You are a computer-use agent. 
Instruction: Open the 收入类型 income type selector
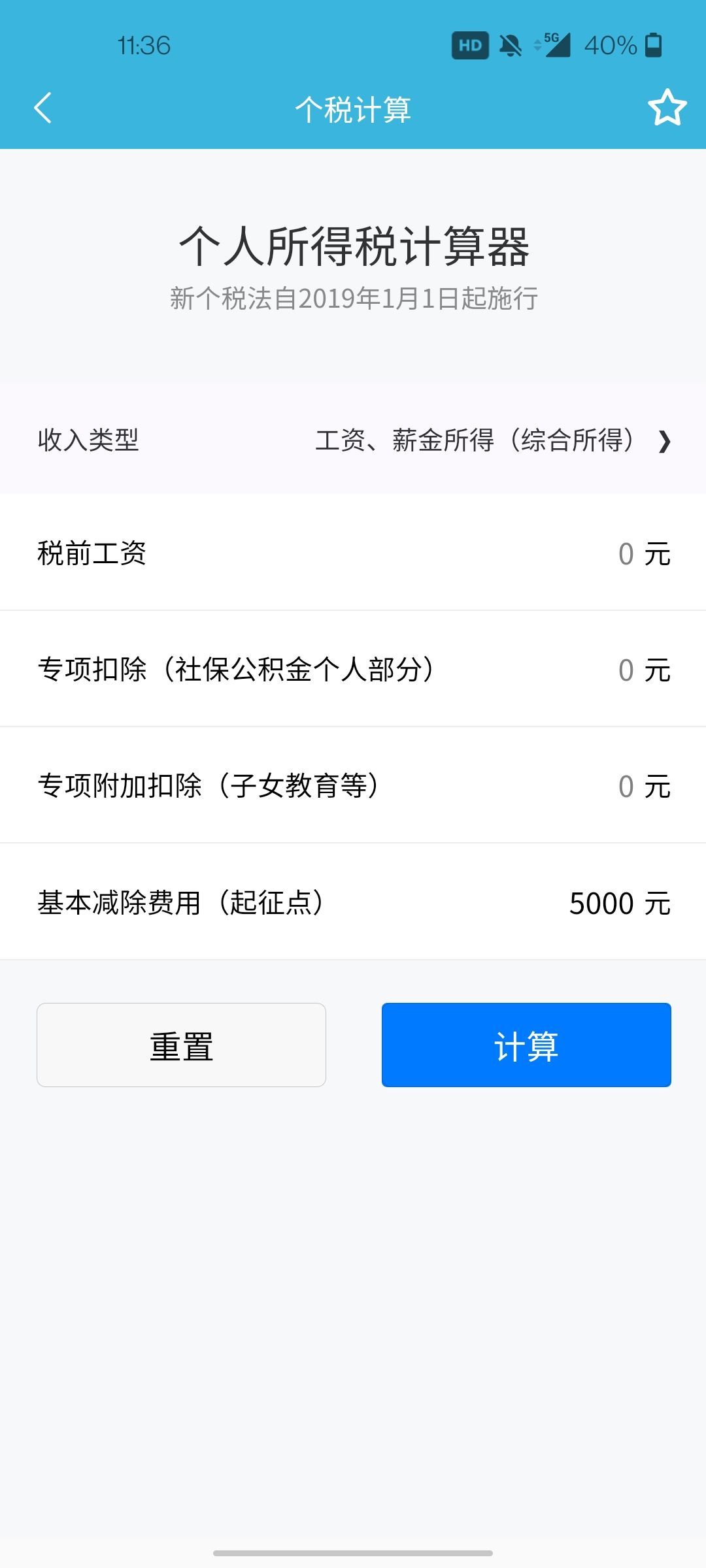[x=493, y=440]
